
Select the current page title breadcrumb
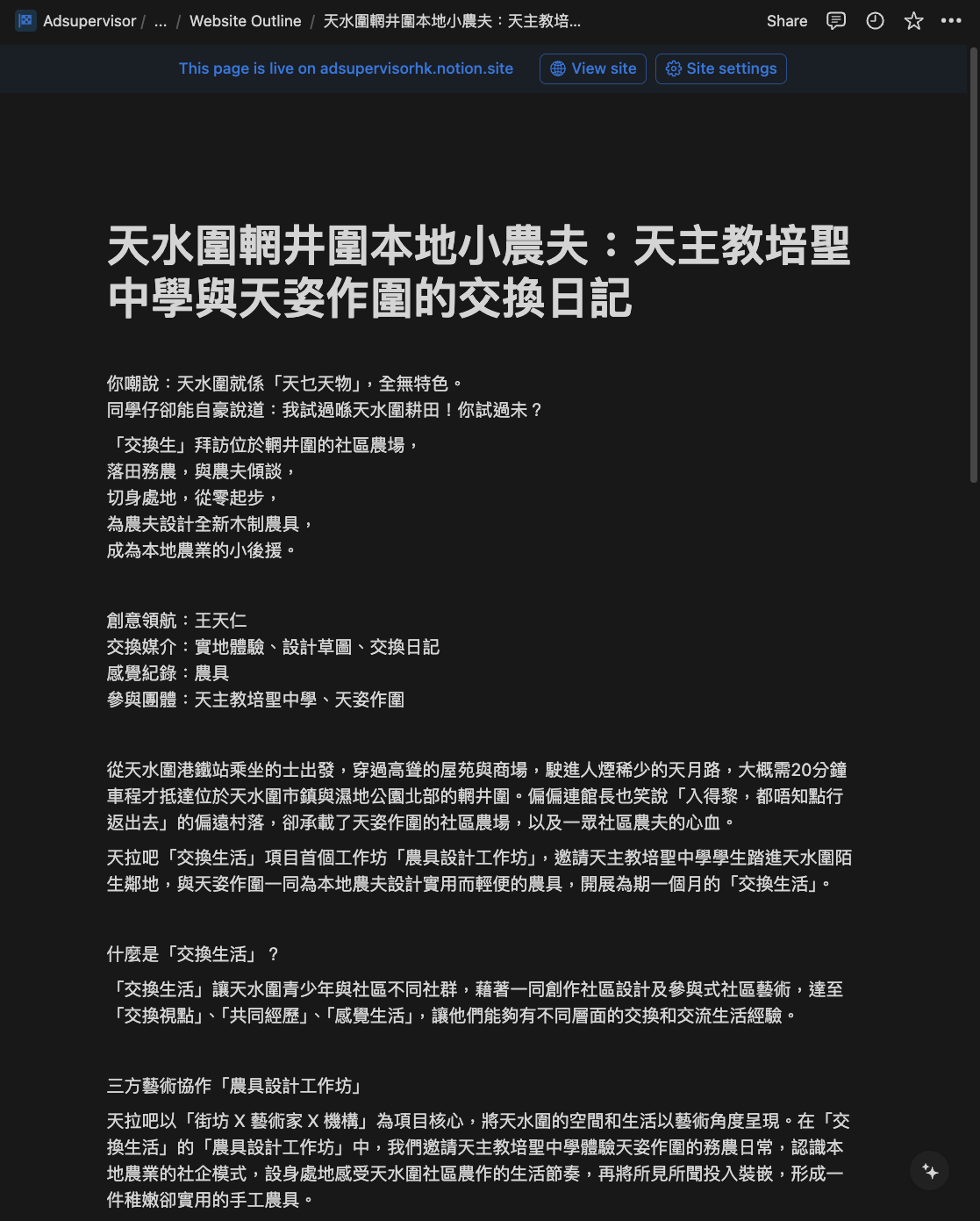452,21
